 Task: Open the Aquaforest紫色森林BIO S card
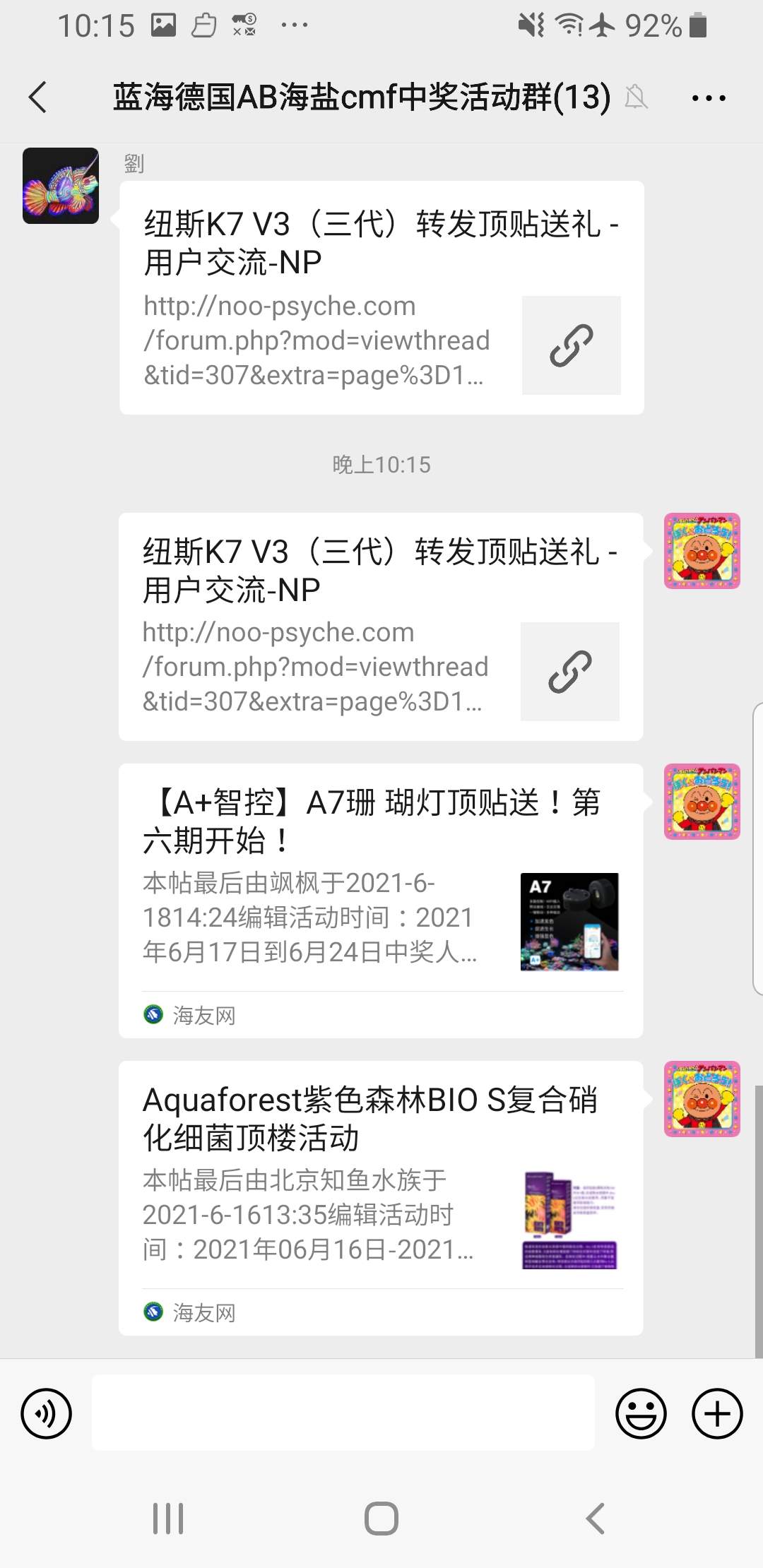[380, 1197]
